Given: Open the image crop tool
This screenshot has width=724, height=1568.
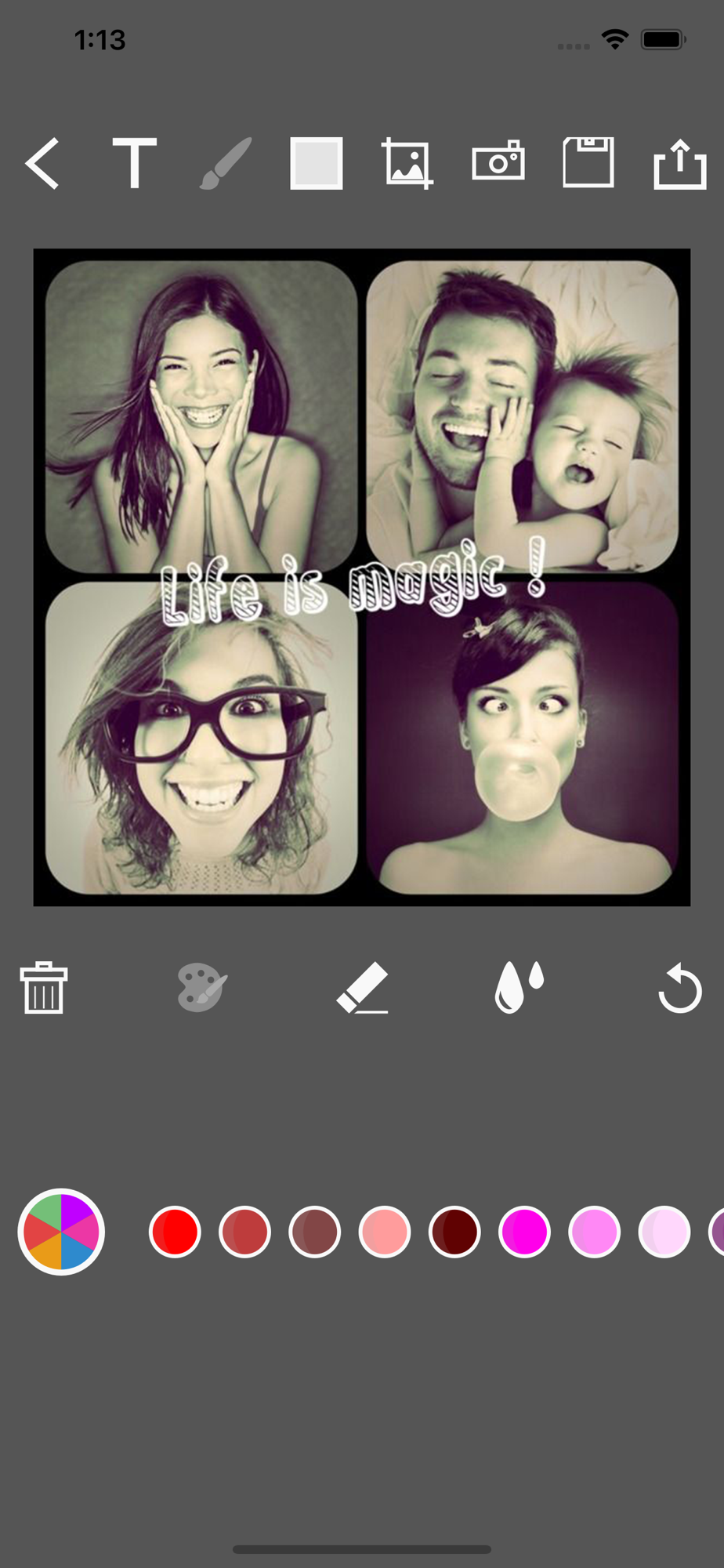Looking at the screenshot, I should (407, 163).
